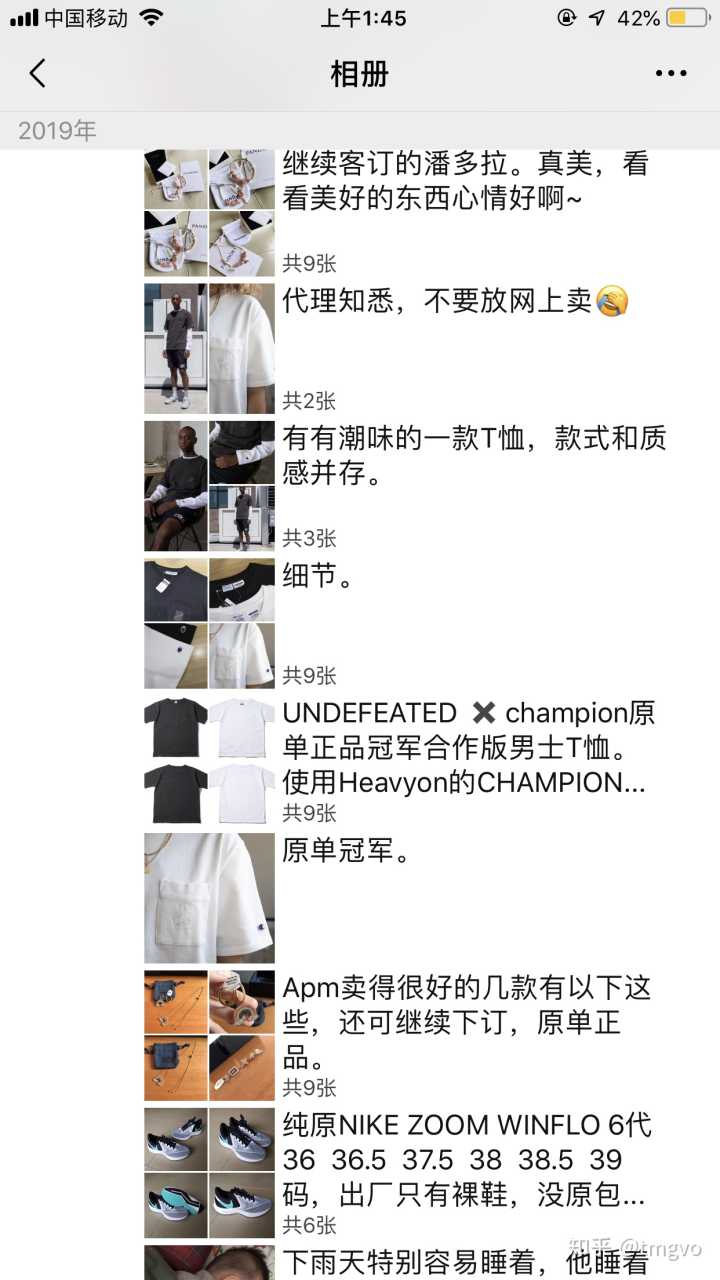The height and width of the screenshot is (1280, 720).
Task: View the 有有潮味的一款T恤 post
Action: (x=473, y=455)
